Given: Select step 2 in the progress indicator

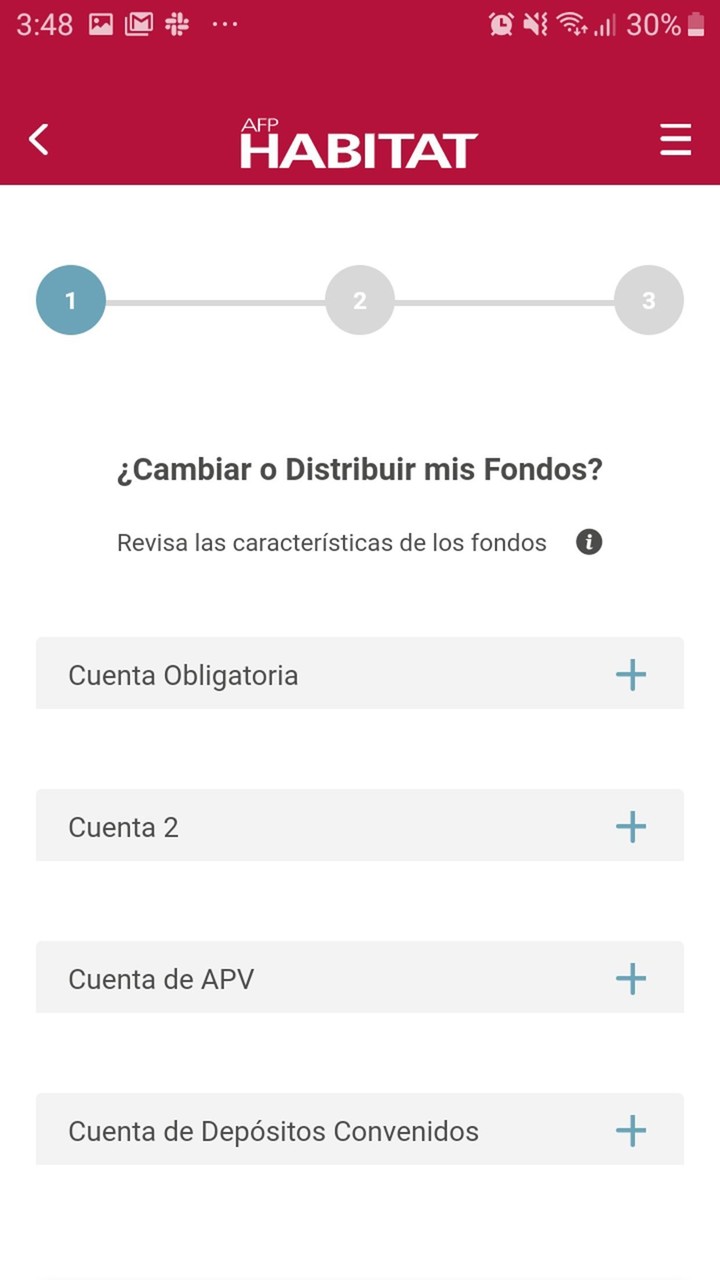Looking at the screenshot, I should [359, 300].
